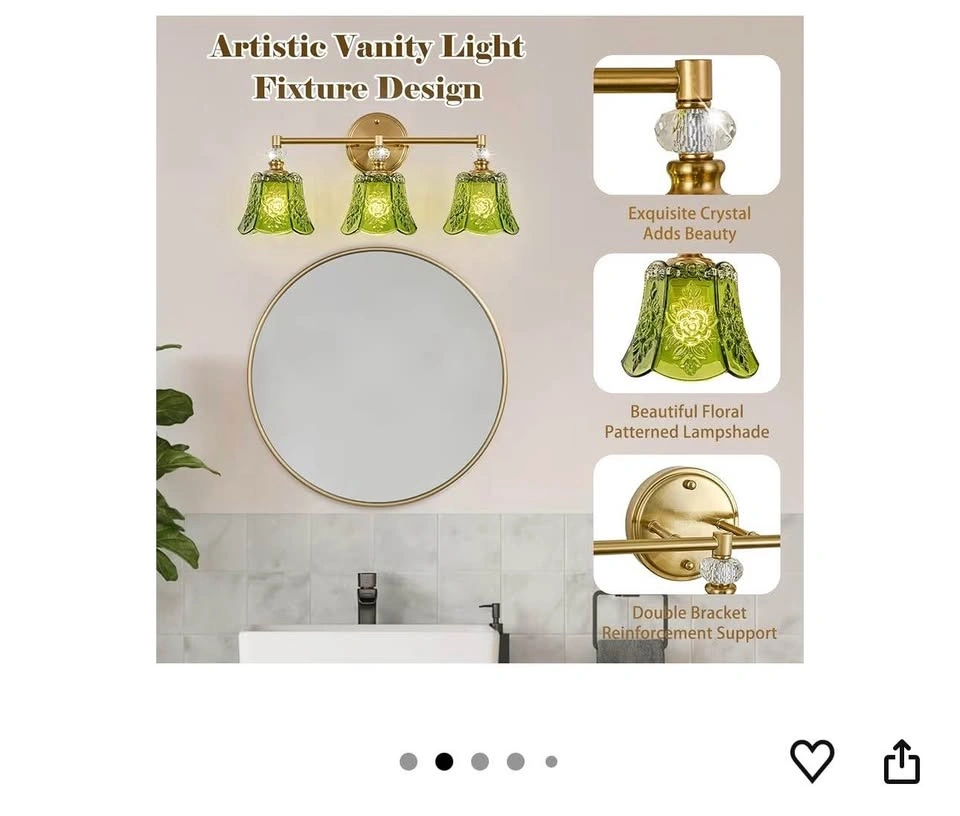Share this product
The height and width of the screenshot is (816, 960).
tap(902, 761)
